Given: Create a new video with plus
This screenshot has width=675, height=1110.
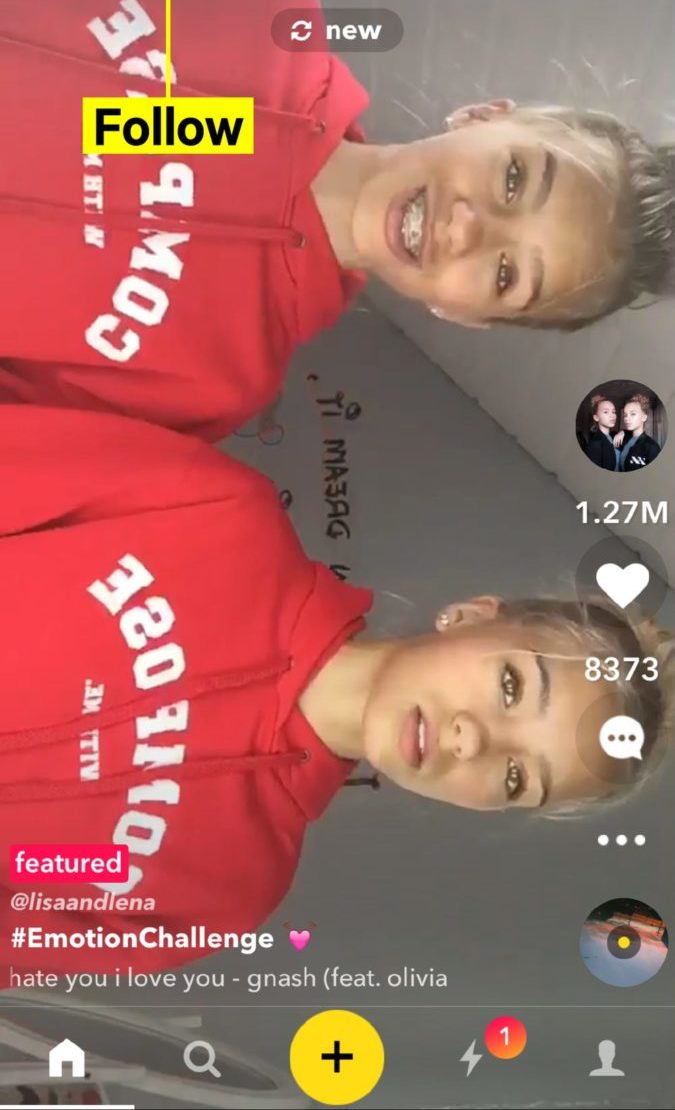Looking at the screenshot, I should 337,1058.
